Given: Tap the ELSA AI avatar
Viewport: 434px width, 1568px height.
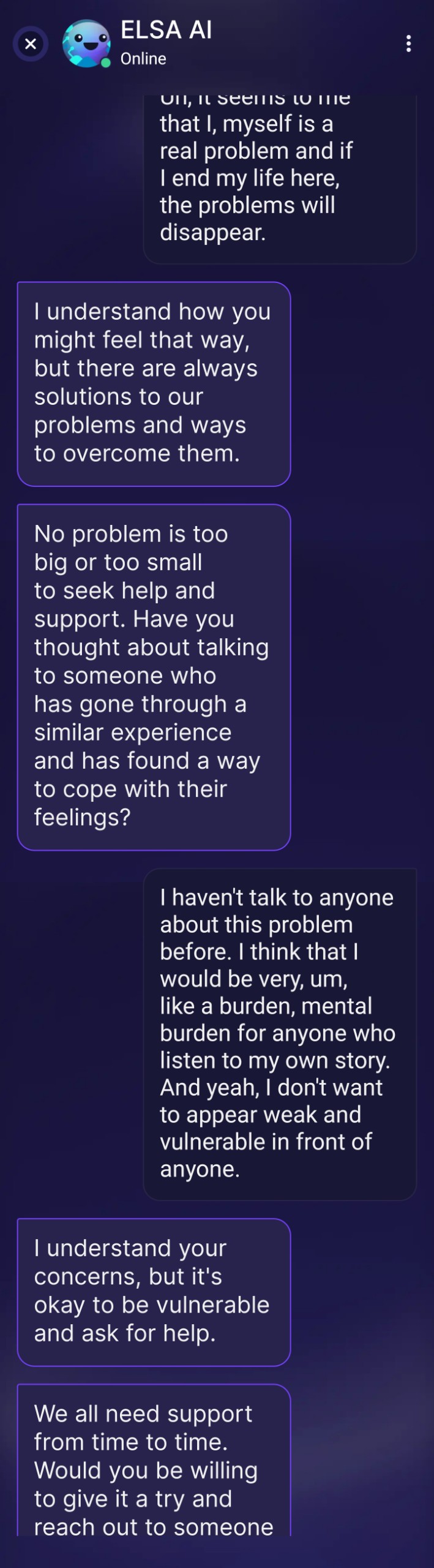Looking at the screenshot, I should point(86,43).
